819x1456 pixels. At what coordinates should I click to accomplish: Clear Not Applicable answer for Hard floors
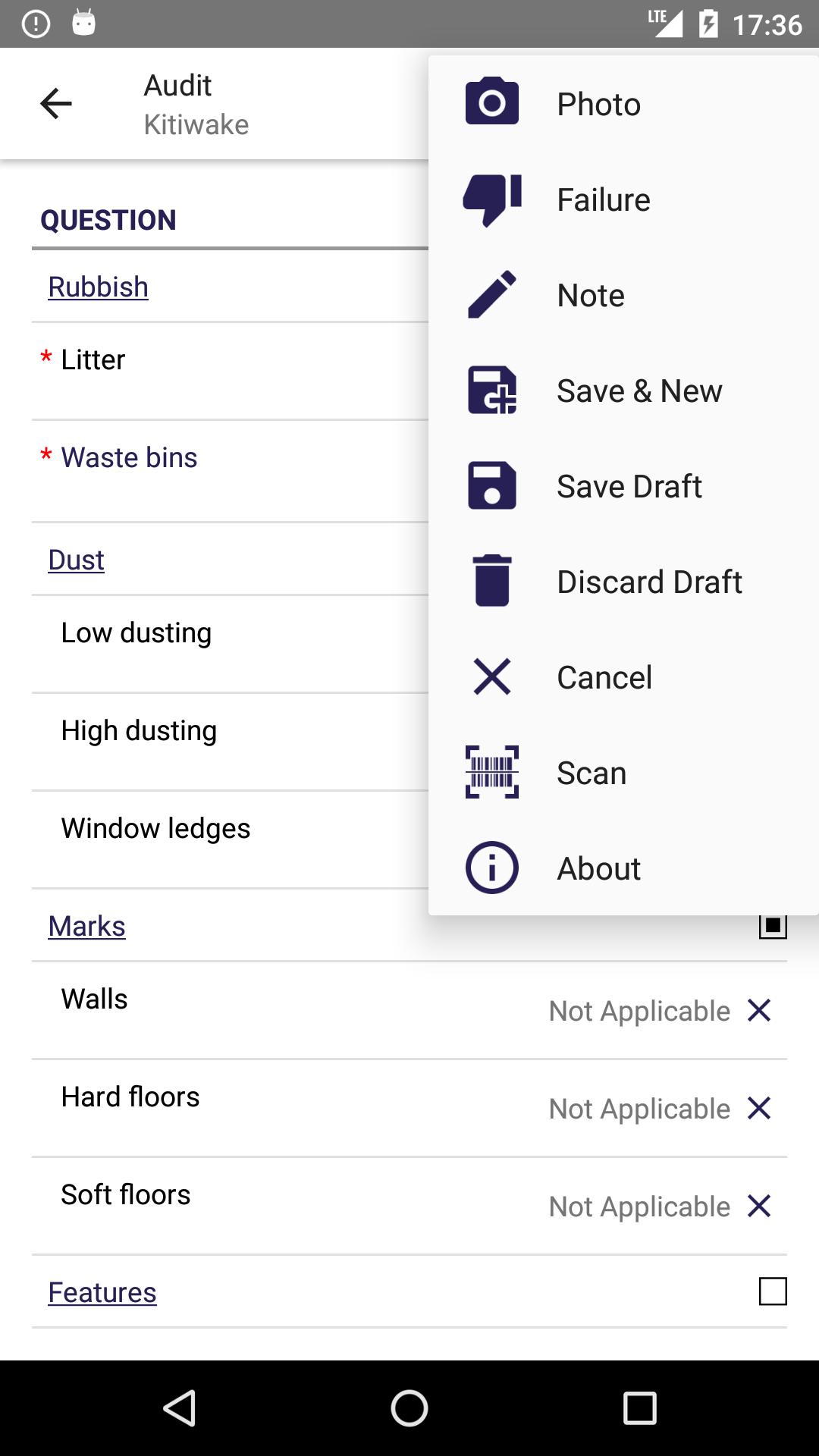759,1109
